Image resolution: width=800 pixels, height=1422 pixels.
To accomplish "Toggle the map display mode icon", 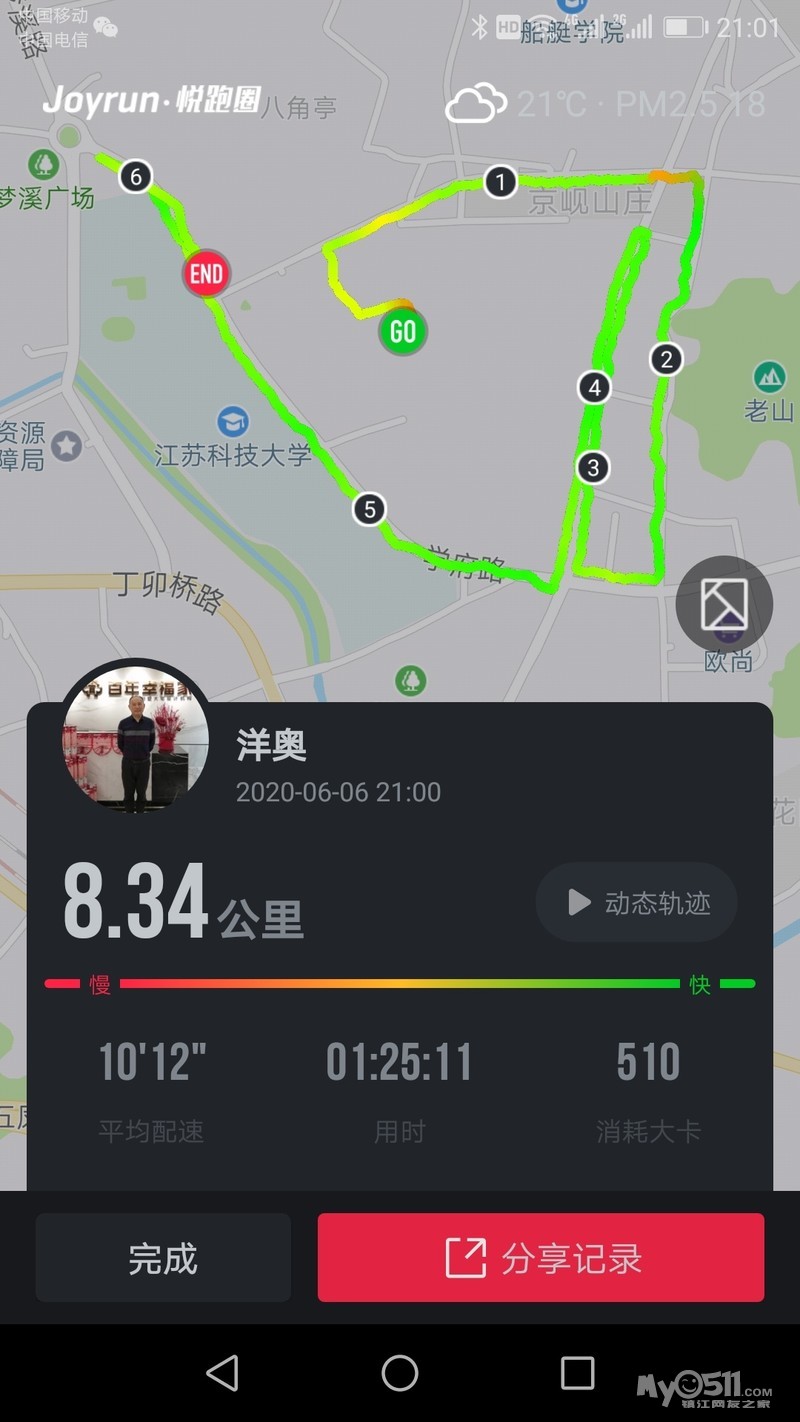I will click(x=724, y=604).
